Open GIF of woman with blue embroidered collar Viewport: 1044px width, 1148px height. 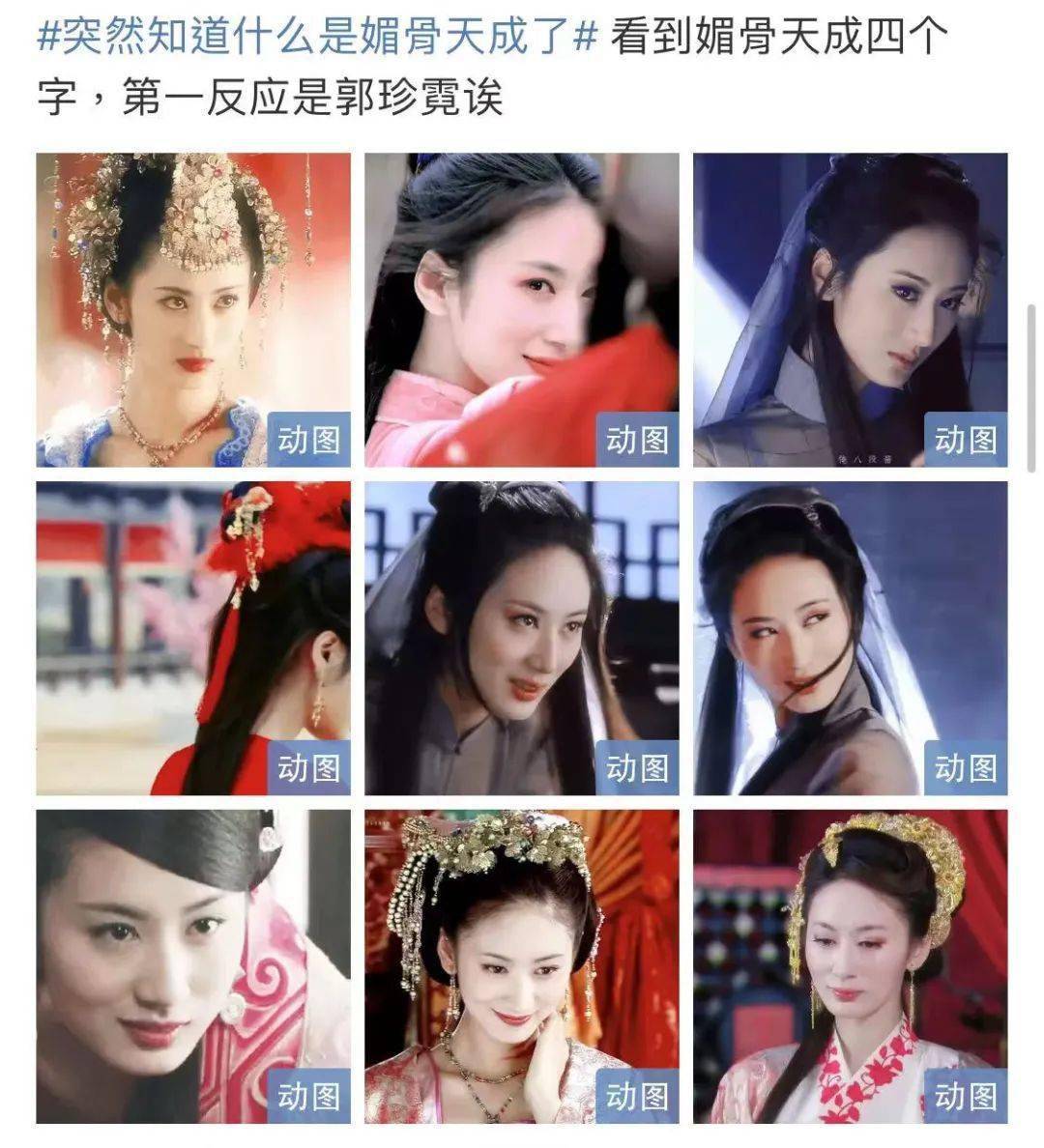click(193, 309)
